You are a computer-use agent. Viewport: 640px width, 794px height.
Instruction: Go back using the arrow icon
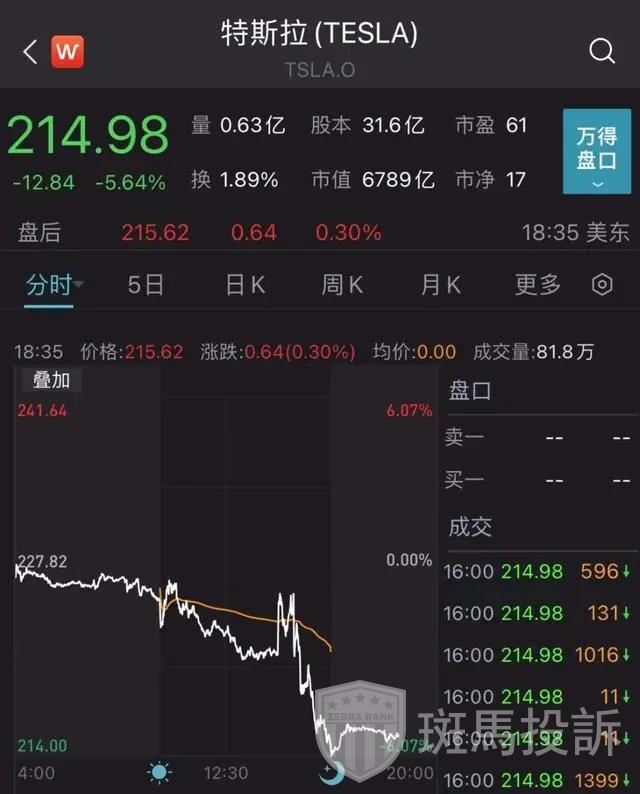(30, 51)
